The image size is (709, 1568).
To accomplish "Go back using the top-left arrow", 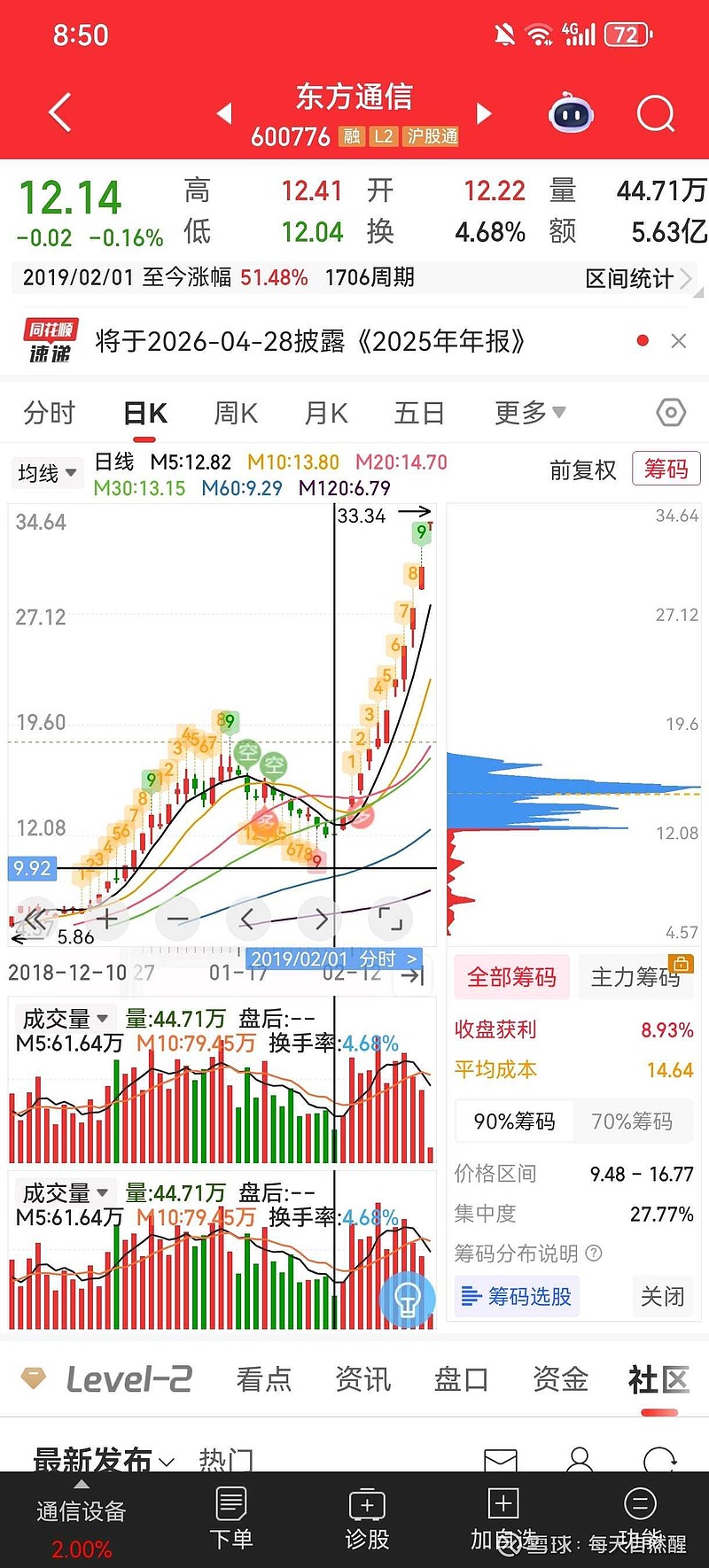I will pyautogui.click(x=59, y=113).
